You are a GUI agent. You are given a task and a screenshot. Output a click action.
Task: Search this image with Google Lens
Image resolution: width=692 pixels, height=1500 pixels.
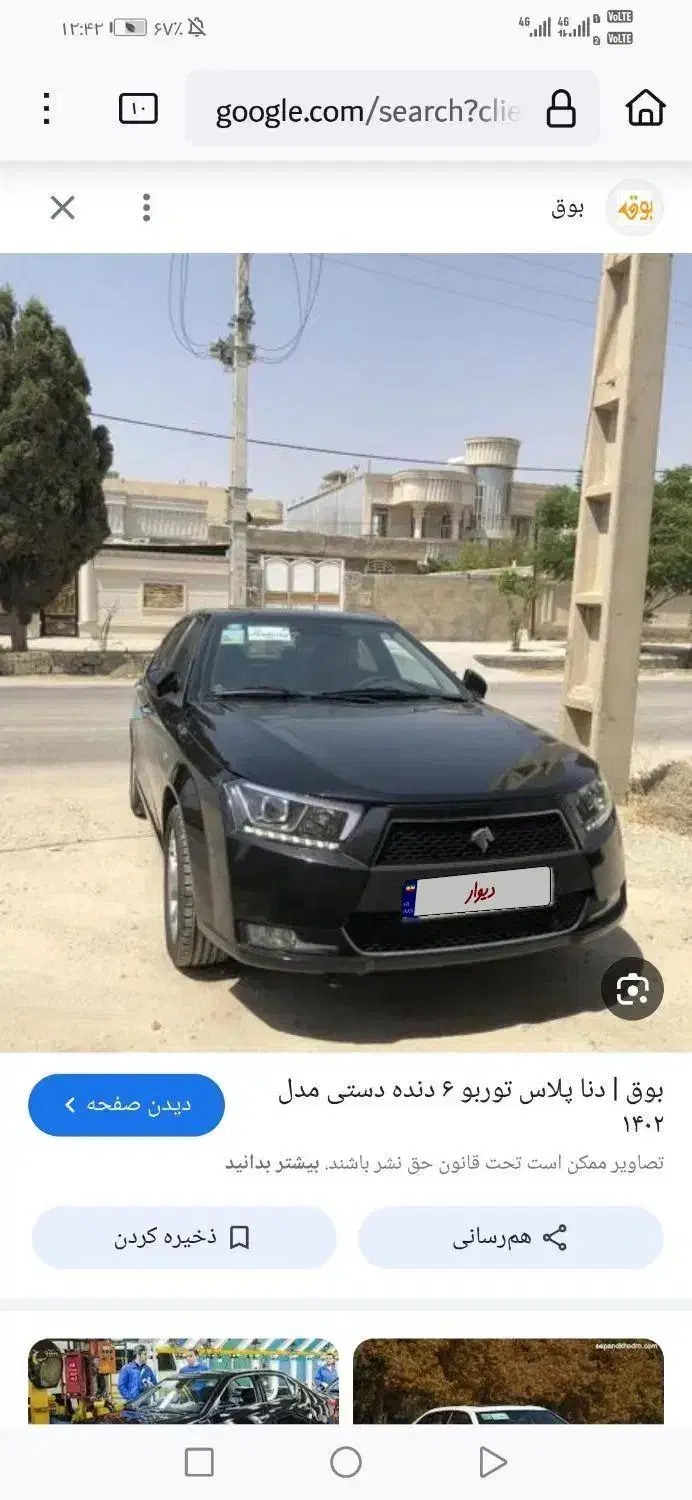pos(632,989)
